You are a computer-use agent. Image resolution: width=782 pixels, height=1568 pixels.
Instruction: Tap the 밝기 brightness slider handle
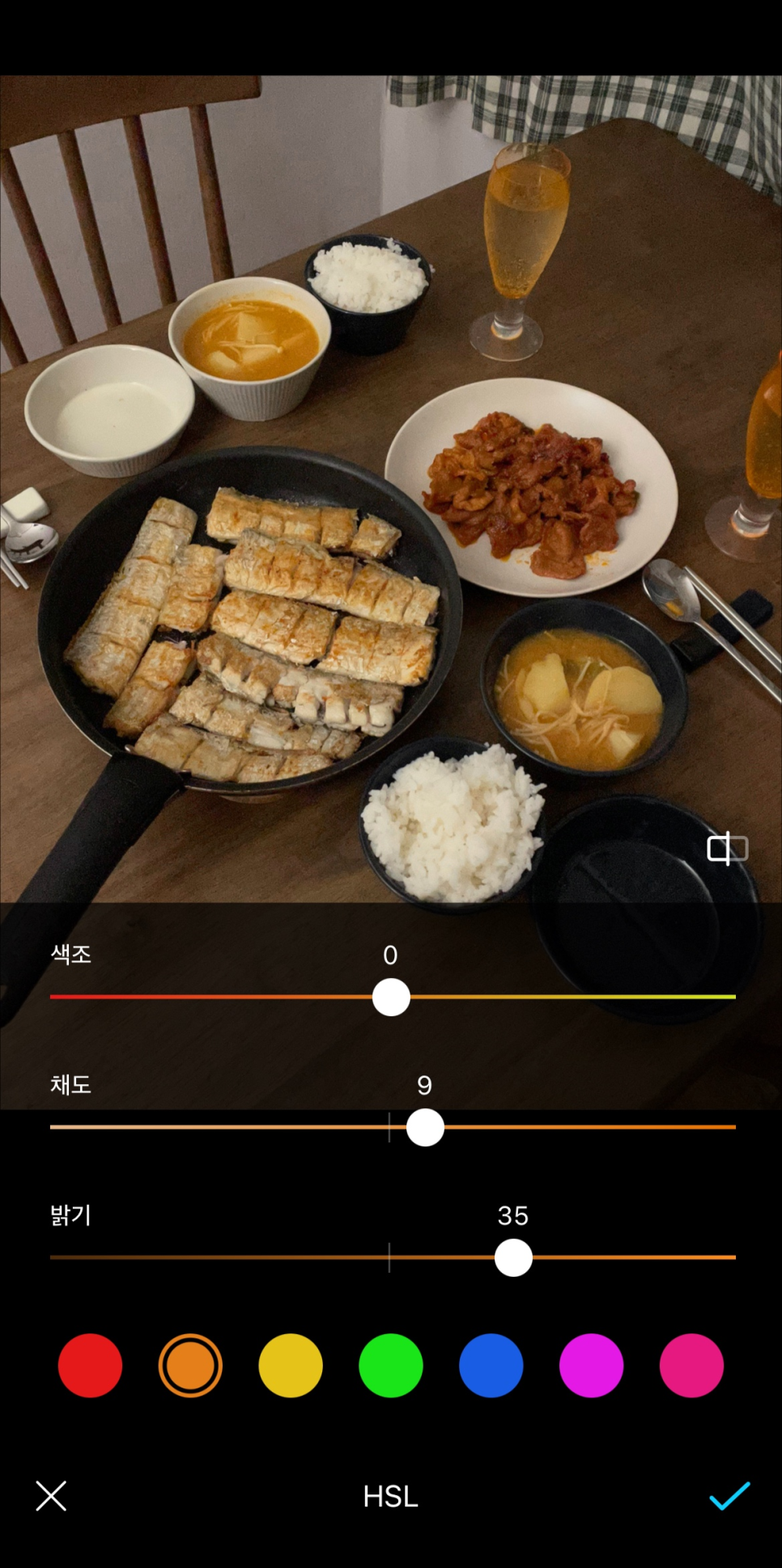pyautogui.click(x=513, y=1257)
